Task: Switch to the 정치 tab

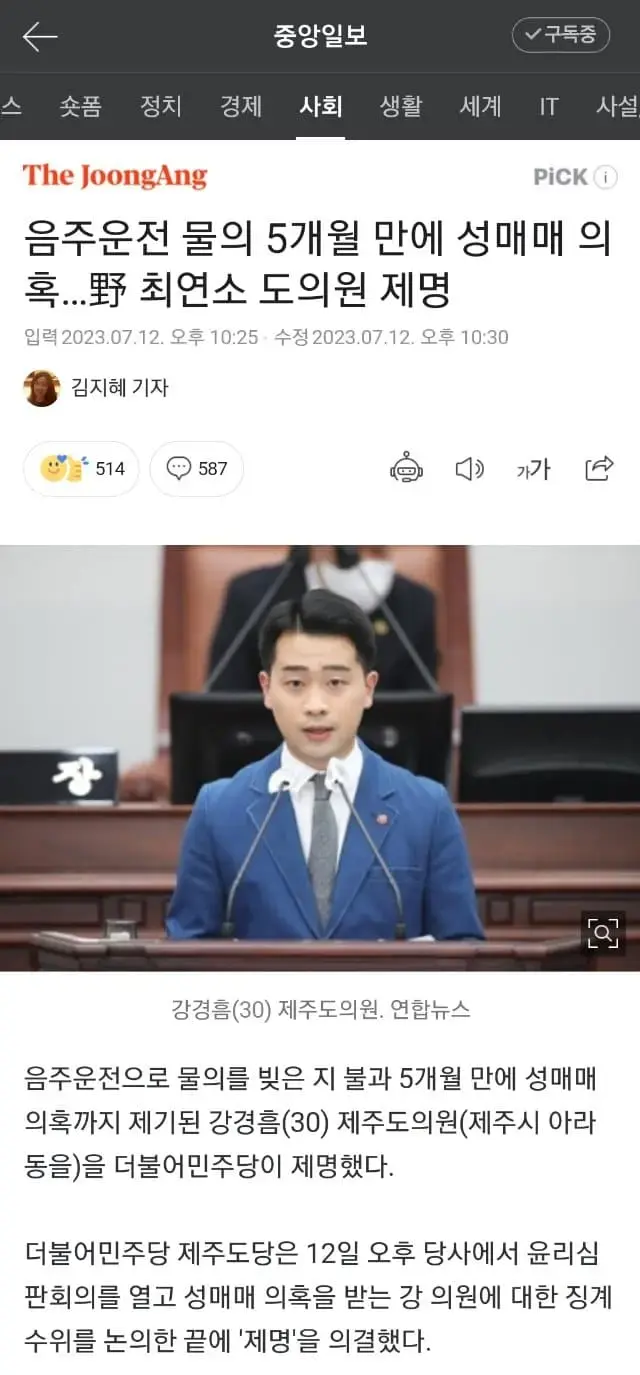Action: click(x=161, y=106)
